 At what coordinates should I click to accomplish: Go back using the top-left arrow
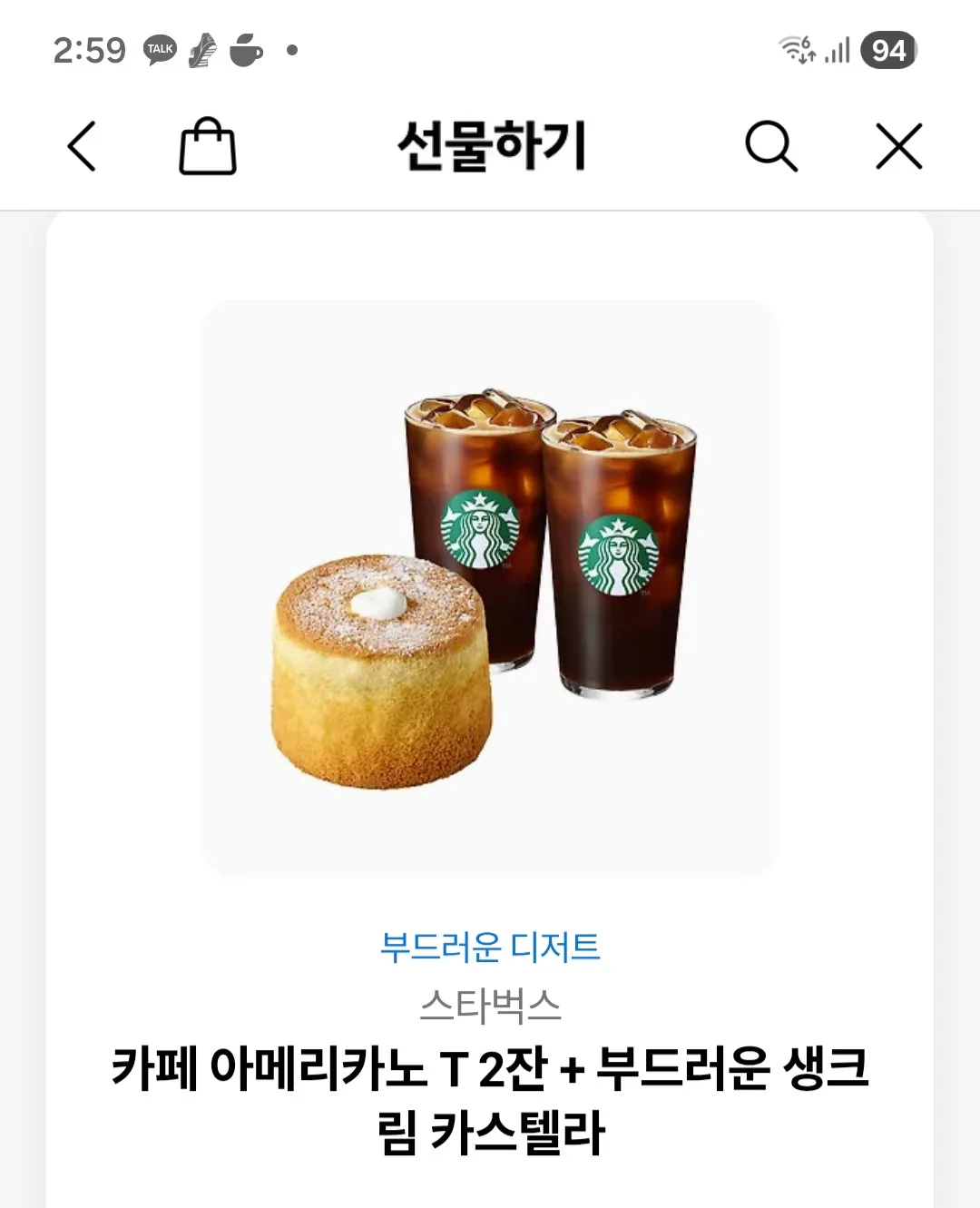point(82,146)
